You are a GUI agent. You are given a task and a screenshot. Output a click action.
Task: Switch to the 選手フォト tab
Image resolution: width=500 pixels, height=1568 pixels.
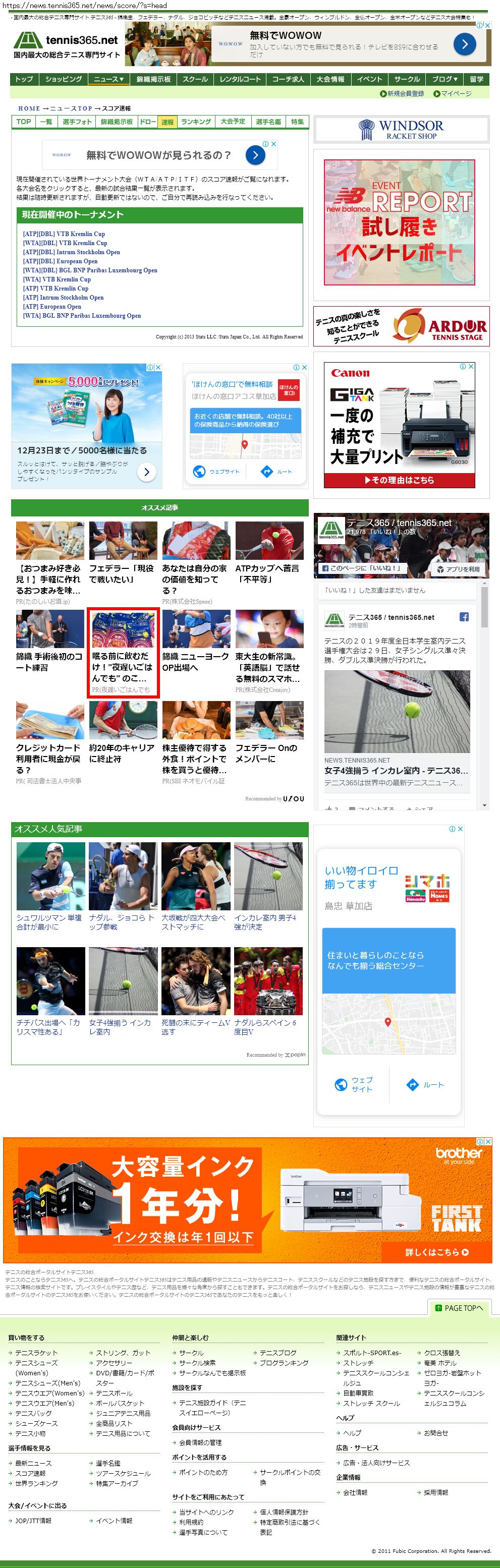pyautogui.click(x=77, y=122)
